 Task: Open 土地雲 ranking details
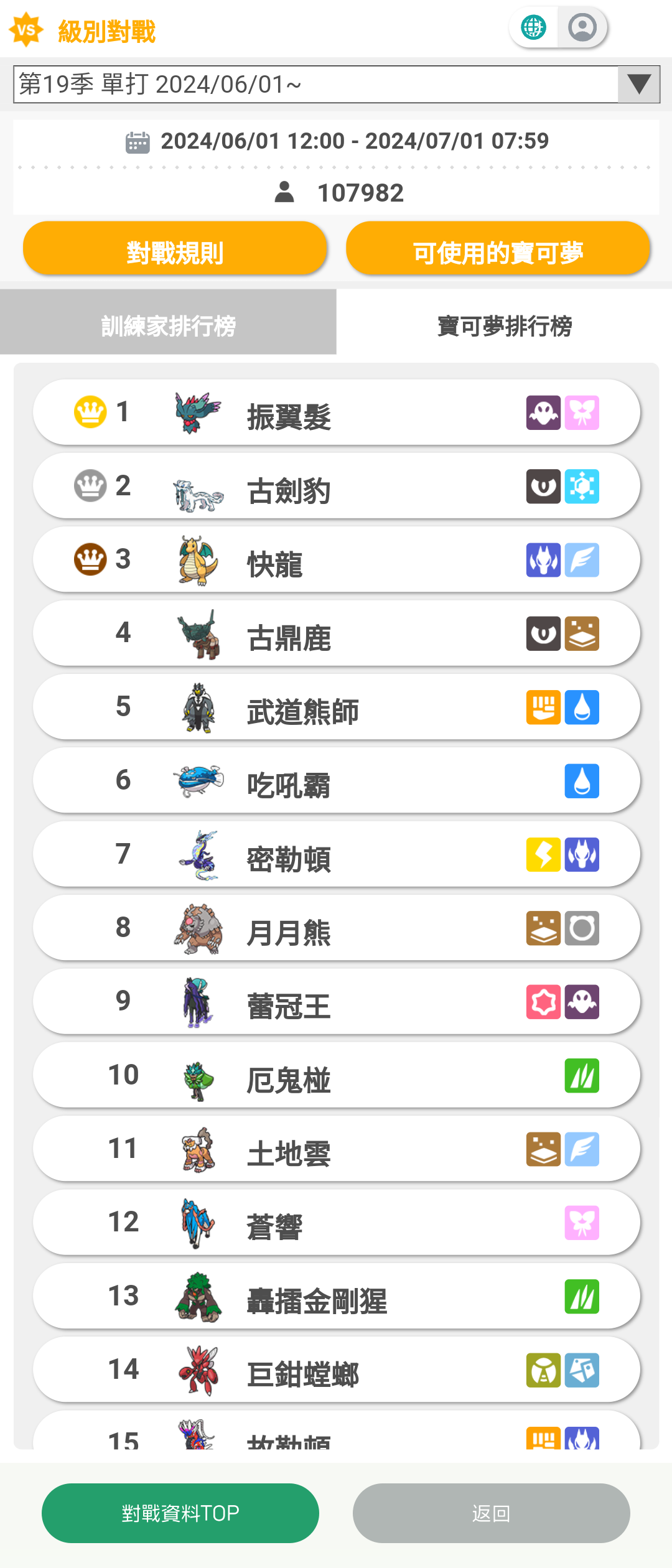coord(336,1149)
